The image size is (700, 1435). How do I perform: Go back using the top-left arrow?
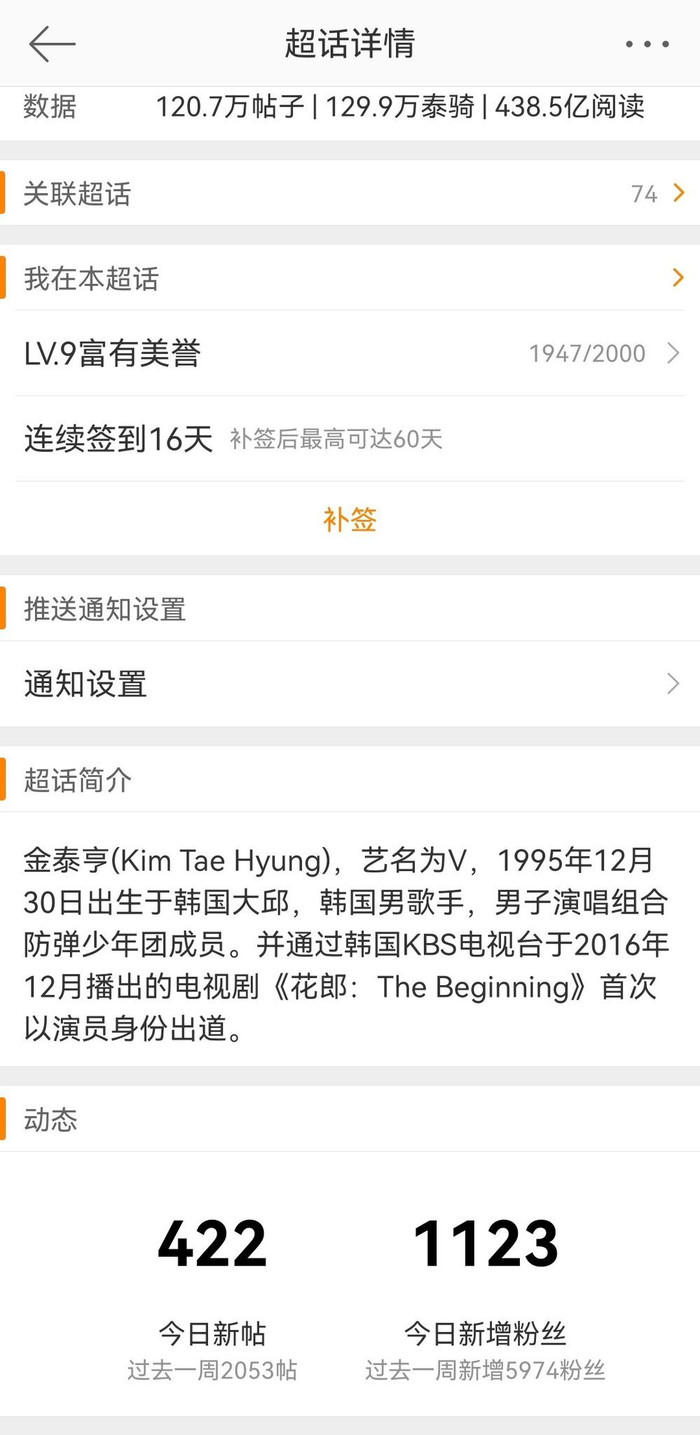click(x=52, y=44)
